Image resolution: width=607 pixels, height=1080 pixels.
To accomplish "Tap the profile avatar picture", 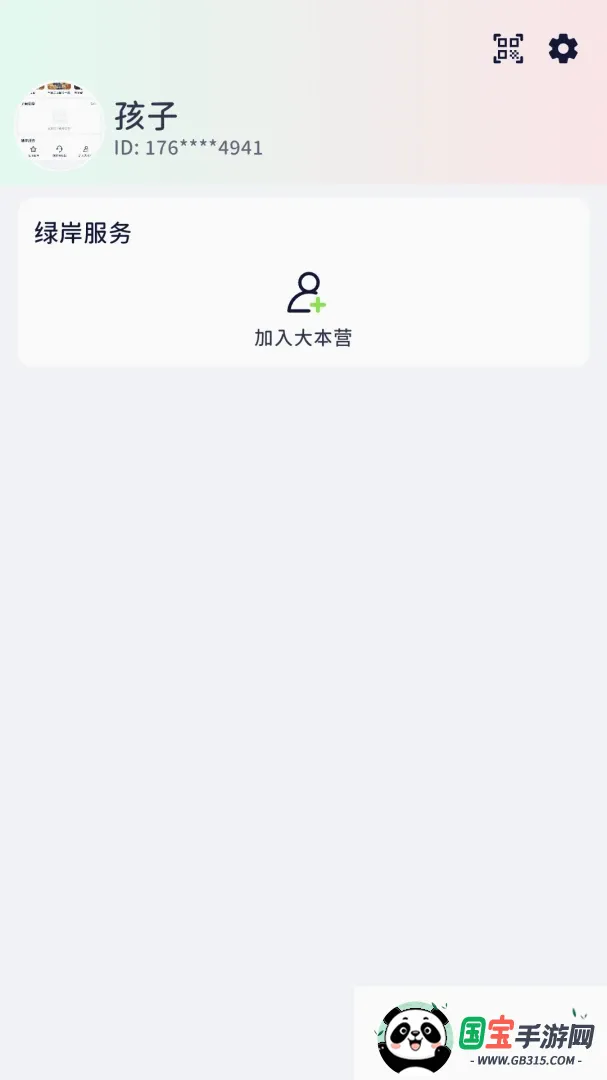I will tap(59, 126).
